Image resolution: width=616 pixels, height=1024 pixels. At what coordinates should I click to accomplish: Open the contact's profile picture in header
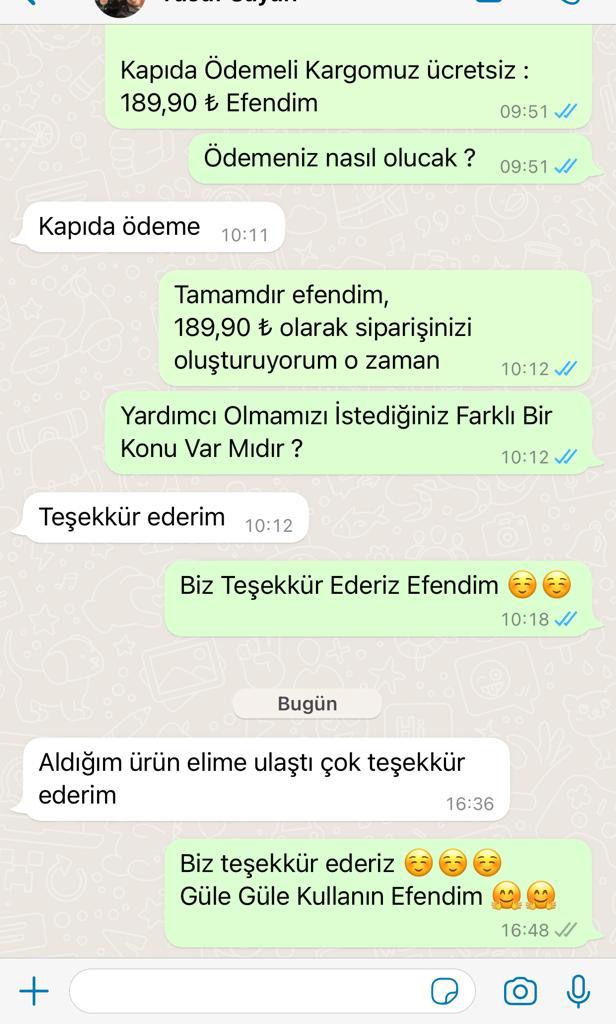click(x=119, y=7)
